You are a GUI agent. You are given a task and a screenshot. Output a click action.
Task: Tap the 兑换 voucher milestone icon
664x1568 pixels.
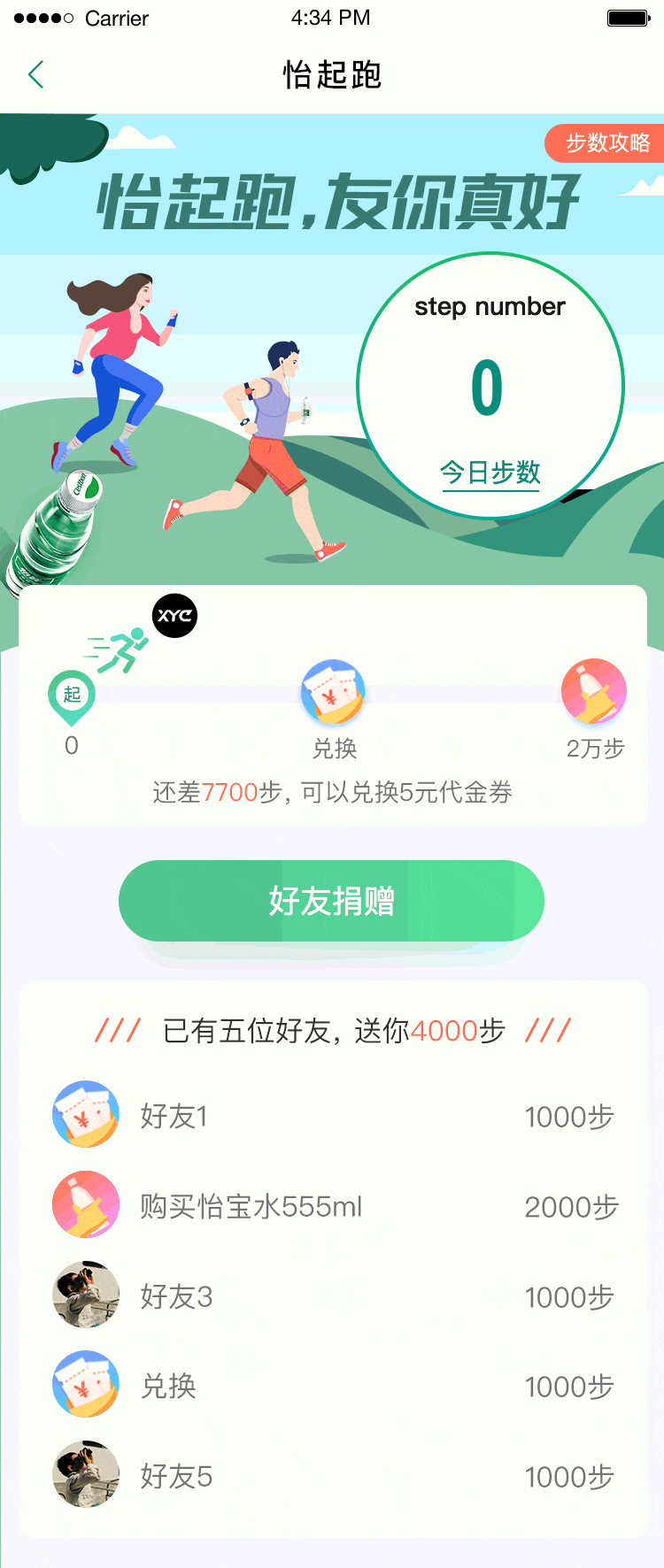[333, 692]
